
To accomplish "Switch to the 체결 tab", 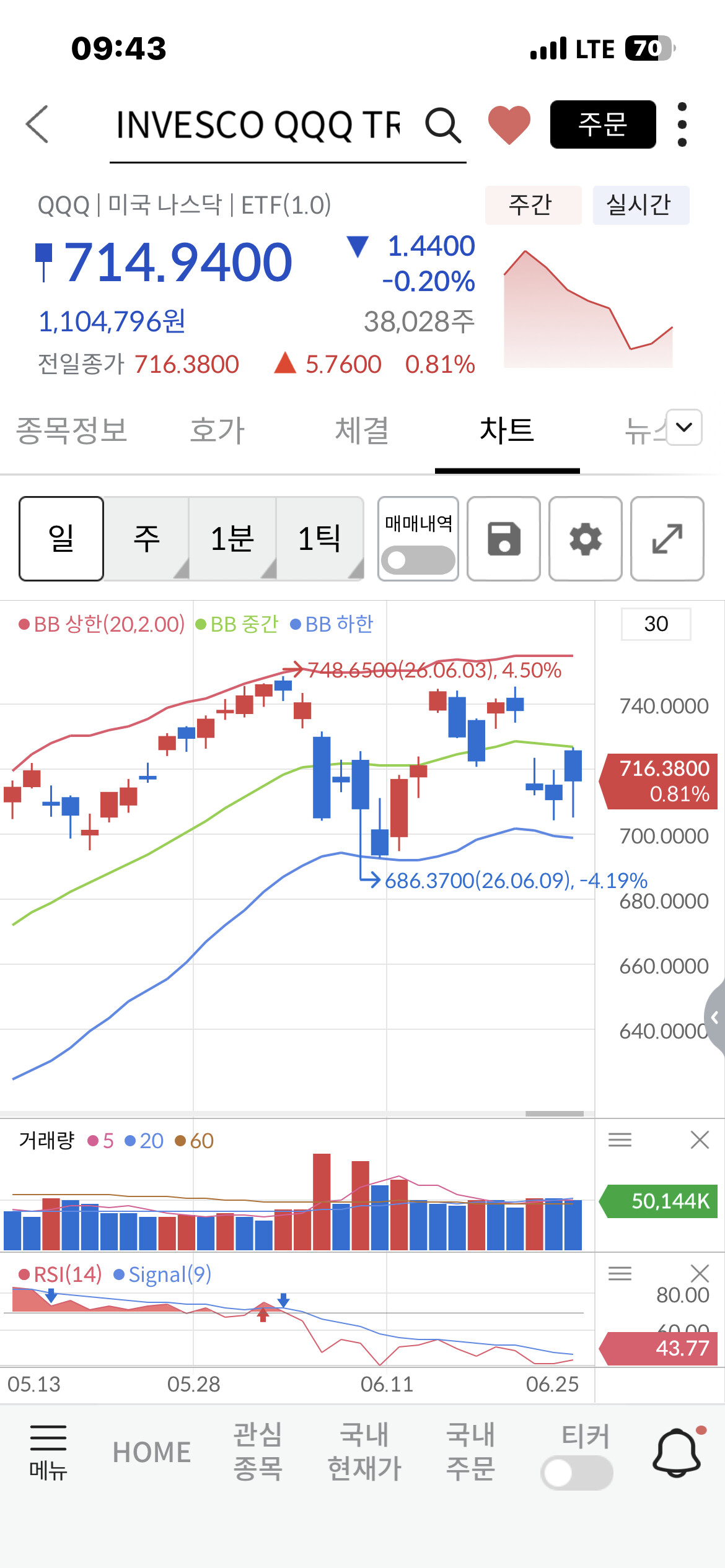I will click(362, 430).
